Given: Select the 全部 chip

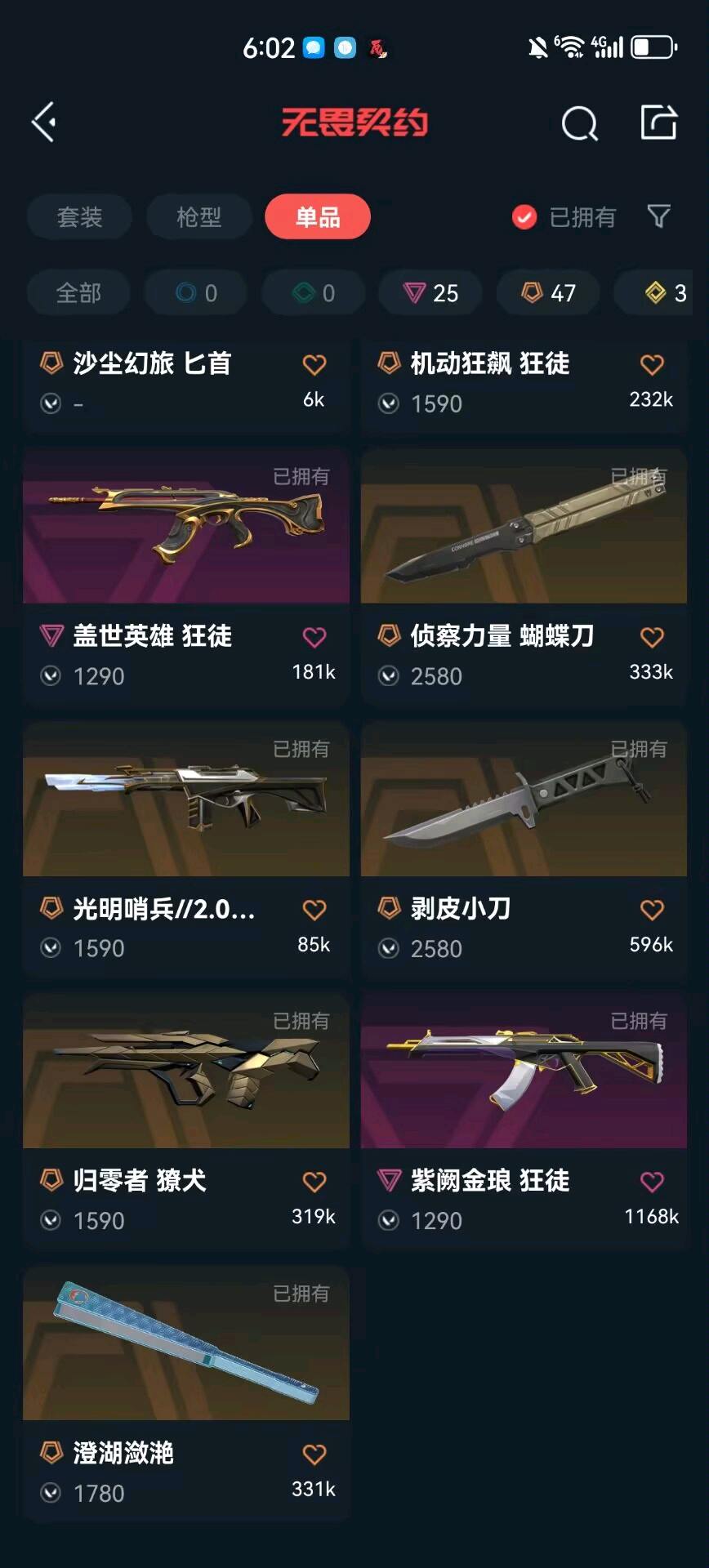Looking at the screenshot, I should point(78,292).
